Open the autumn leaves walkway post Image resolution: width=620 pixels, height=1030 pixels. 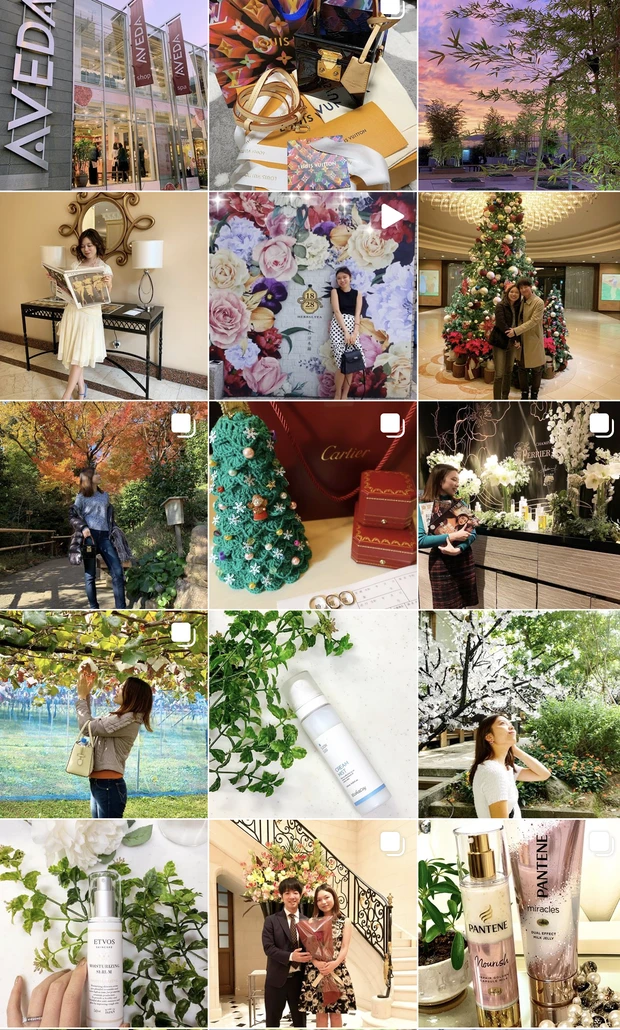(x=103, y=505)
